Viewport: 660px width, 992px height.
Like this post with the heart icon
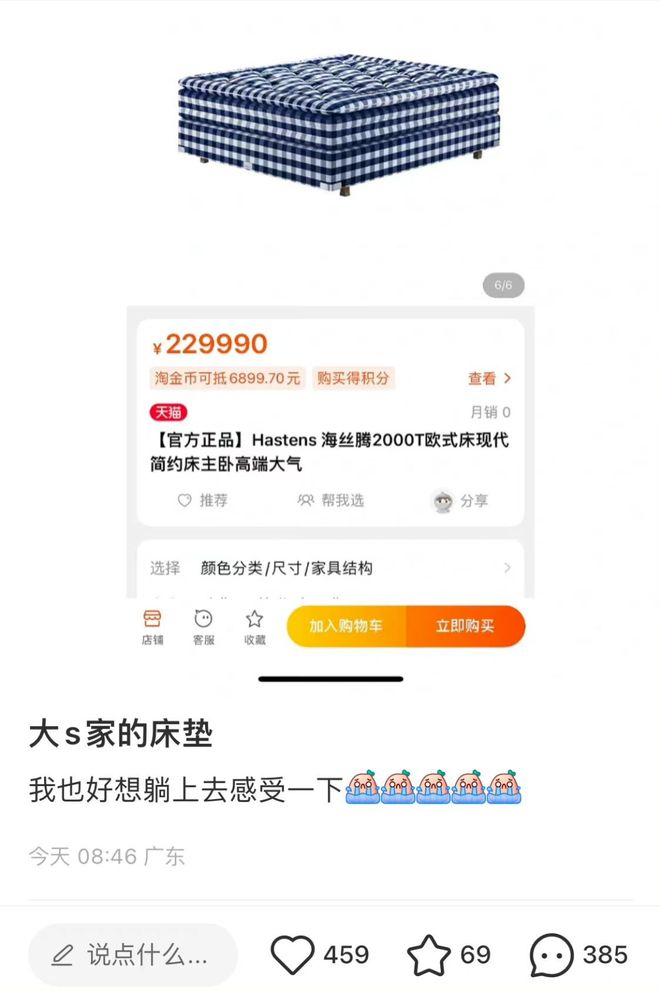(x=293, y=955)
